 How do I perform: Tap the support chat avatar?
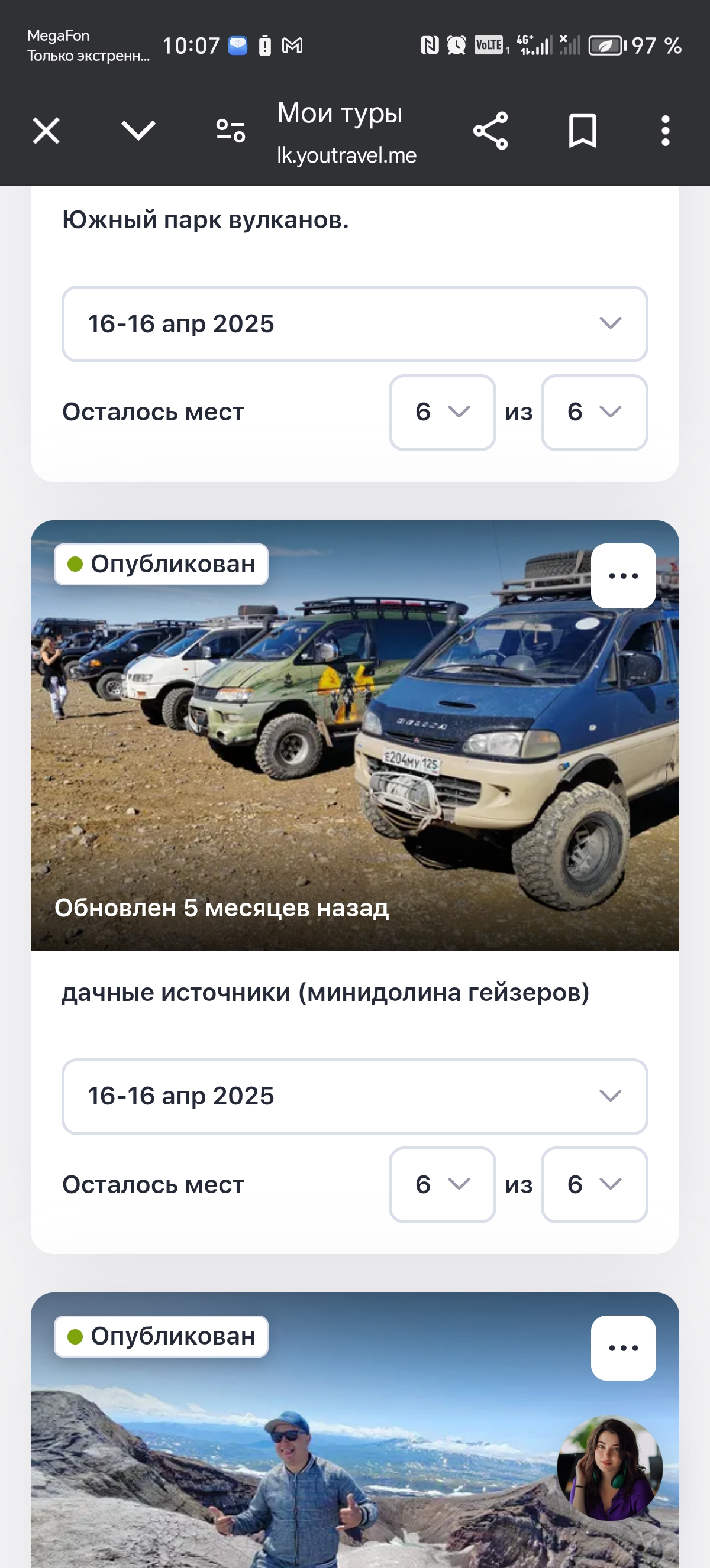click(x=609, y=1467)
